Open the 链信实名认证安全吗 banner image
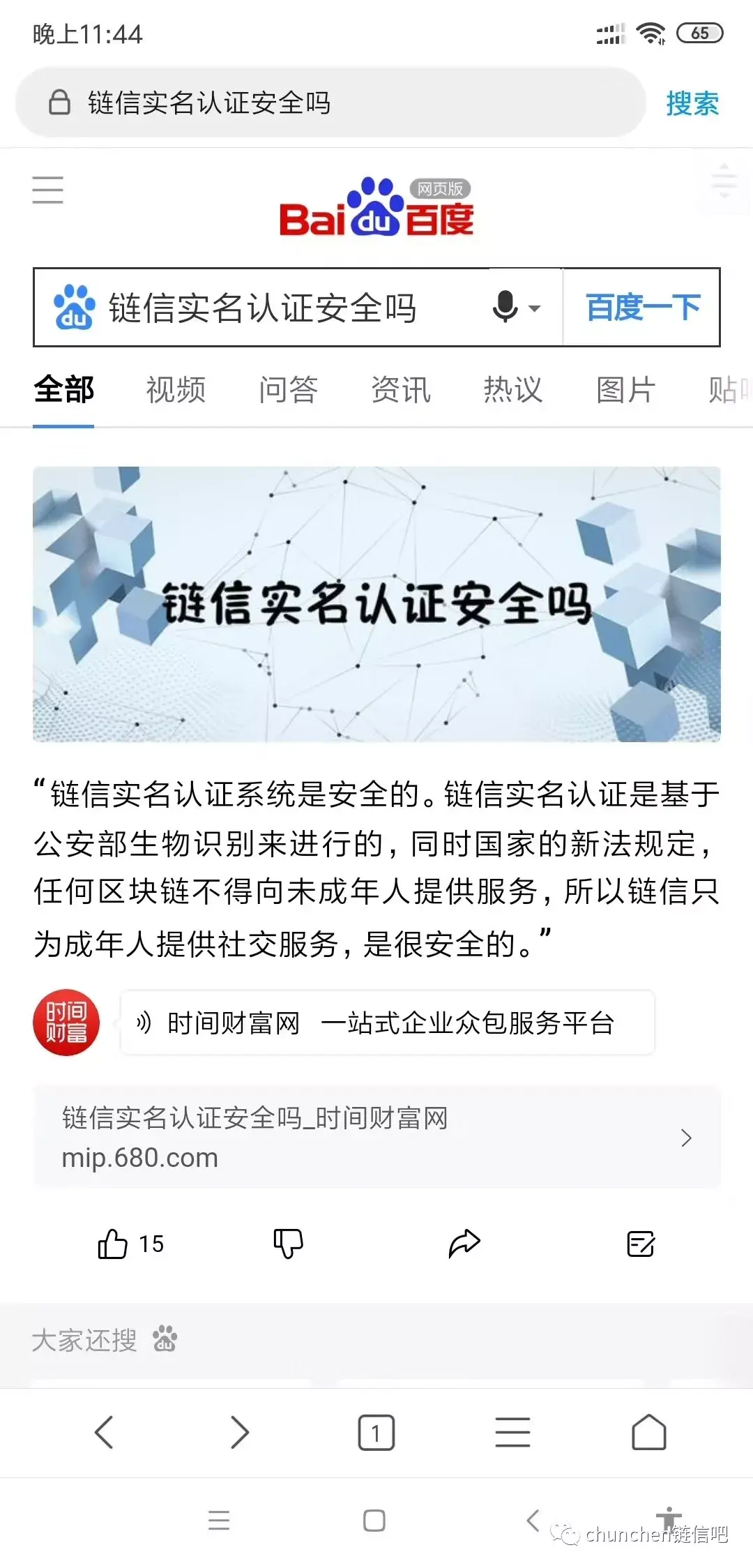This screenshot has width=753, height=1568. [376, 603]
